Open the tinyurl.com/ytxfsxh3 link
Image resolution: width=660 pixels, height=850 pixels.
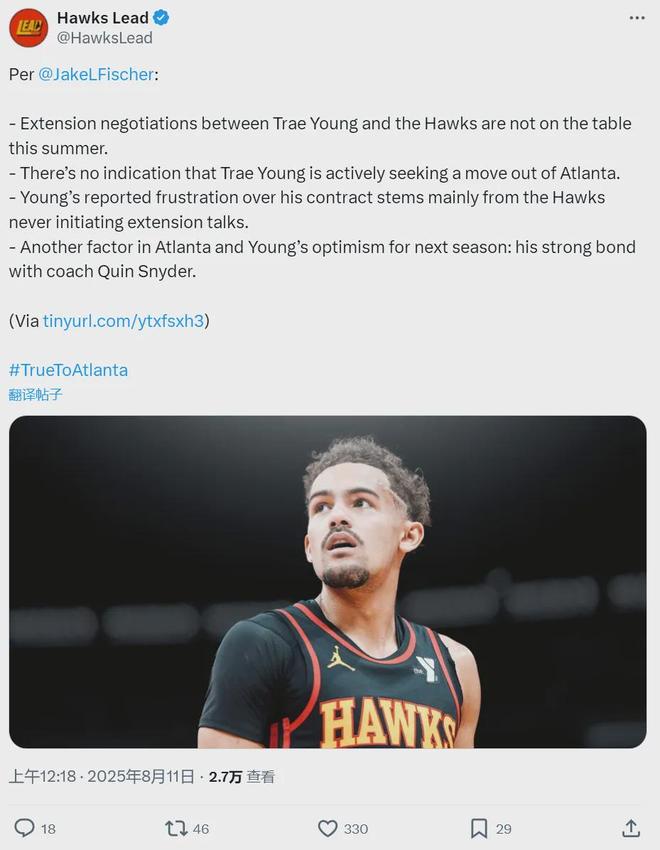click(x=123, y=321)
